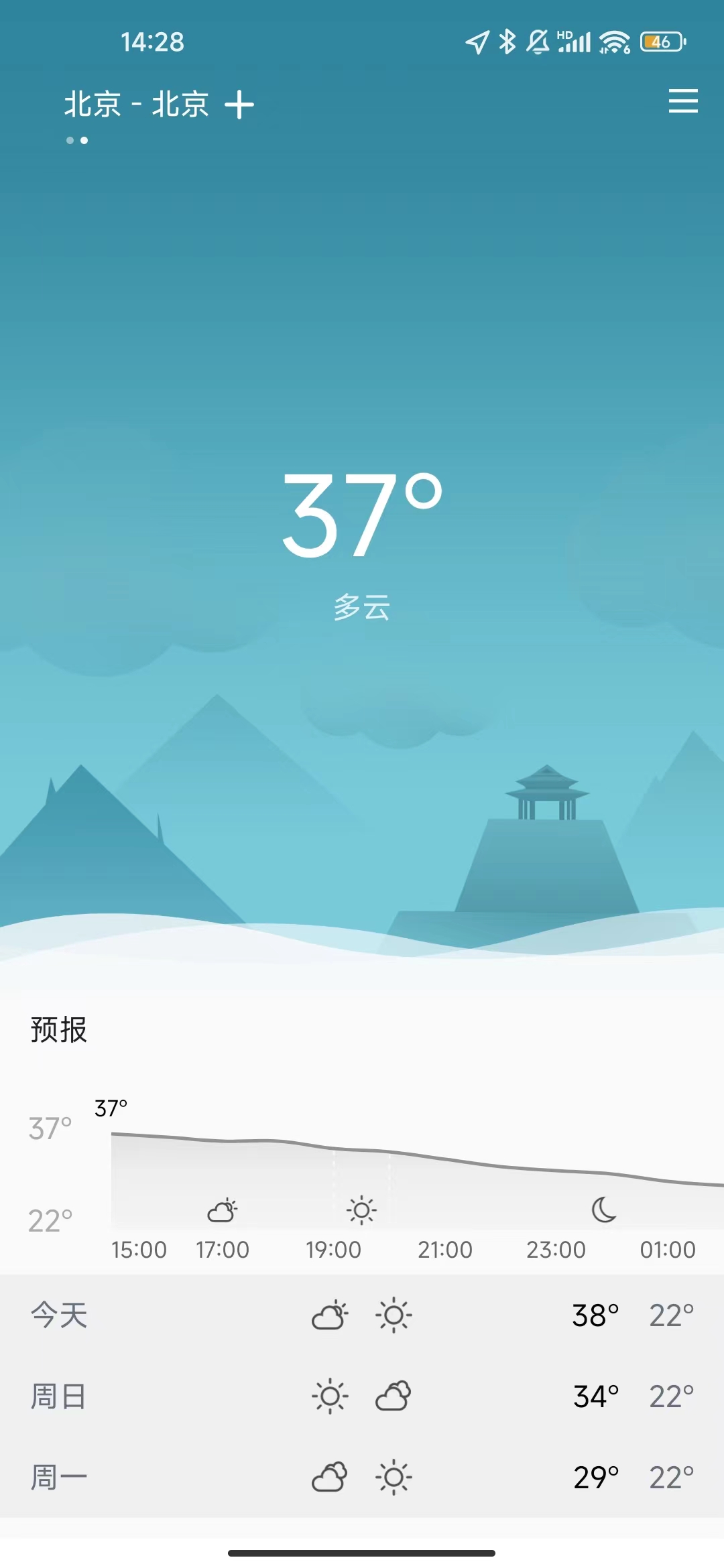Tap the sunny weather icon near 19:00
This screenshot has width=724, height=1568.
tap(362, 1210)
